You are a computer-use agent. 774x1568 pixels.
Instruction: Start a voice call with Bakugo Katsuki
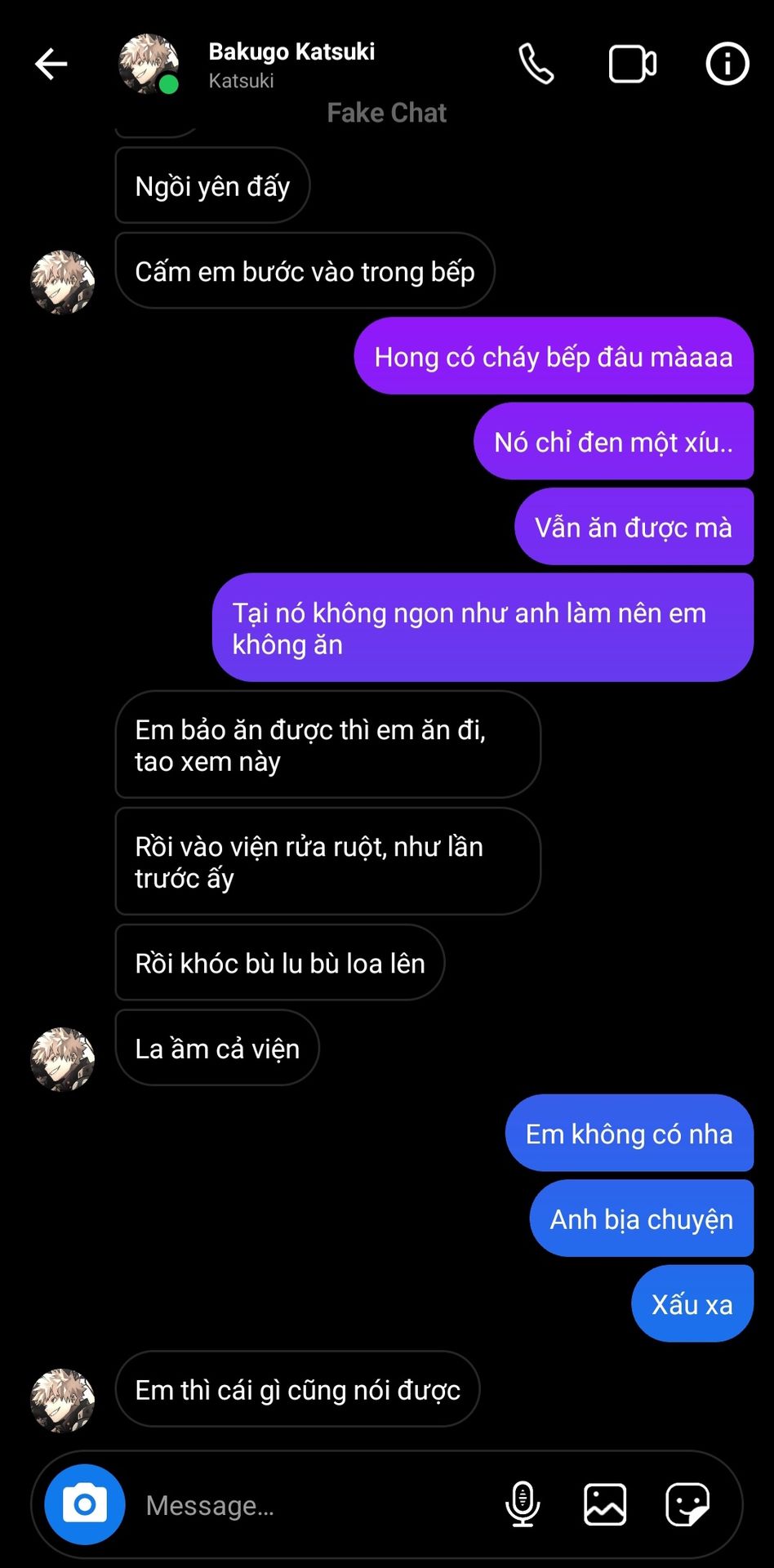536,64
